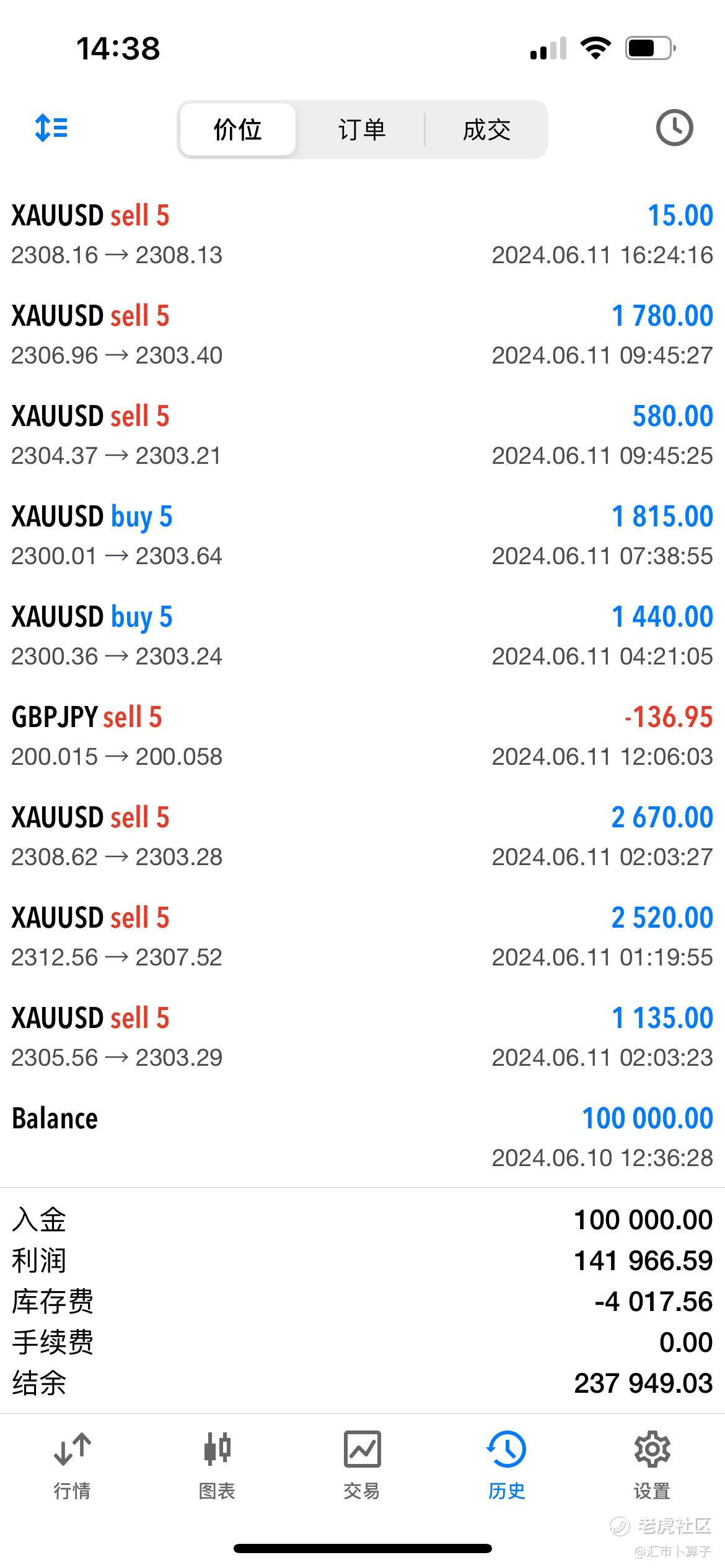Screen dimensions: 725x1568
Task: Open the XAUUSD sell trade earning 1 135.00
Action: point(362,1037)
